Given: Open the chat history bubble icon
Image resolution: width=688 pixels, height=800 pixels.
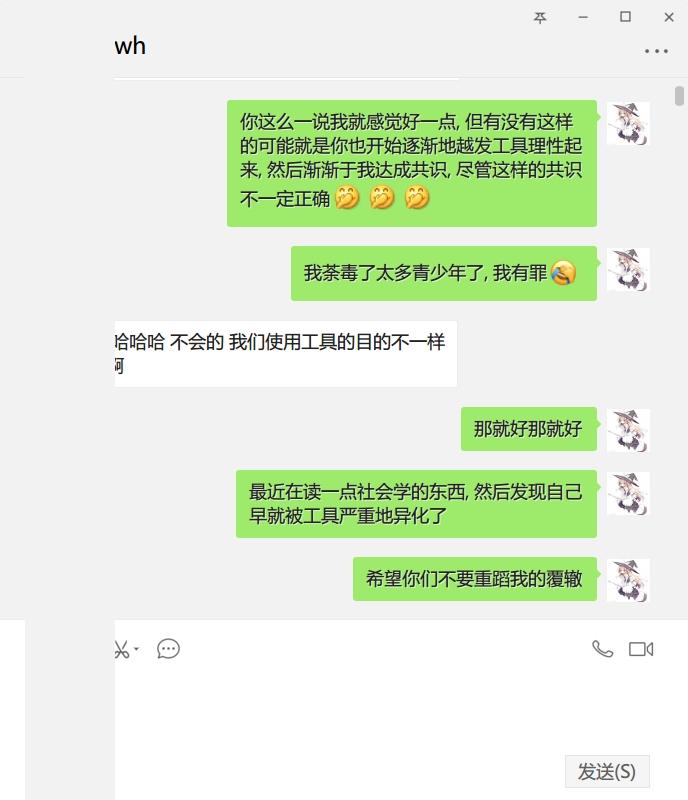Looking at the screenshot, I should point(169,649).
